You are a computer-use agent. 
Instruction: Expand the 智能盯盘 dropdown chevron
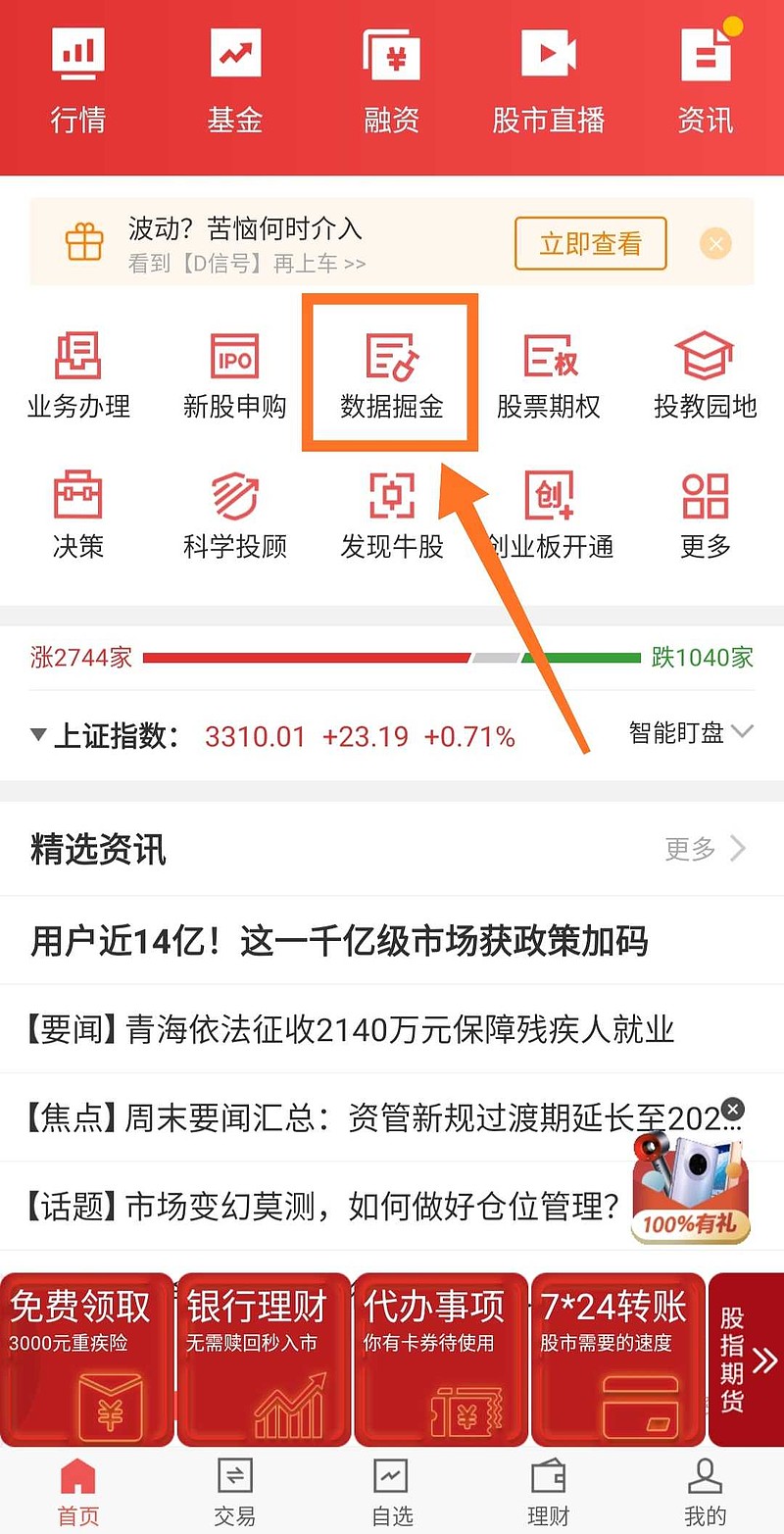click(743, 732)
